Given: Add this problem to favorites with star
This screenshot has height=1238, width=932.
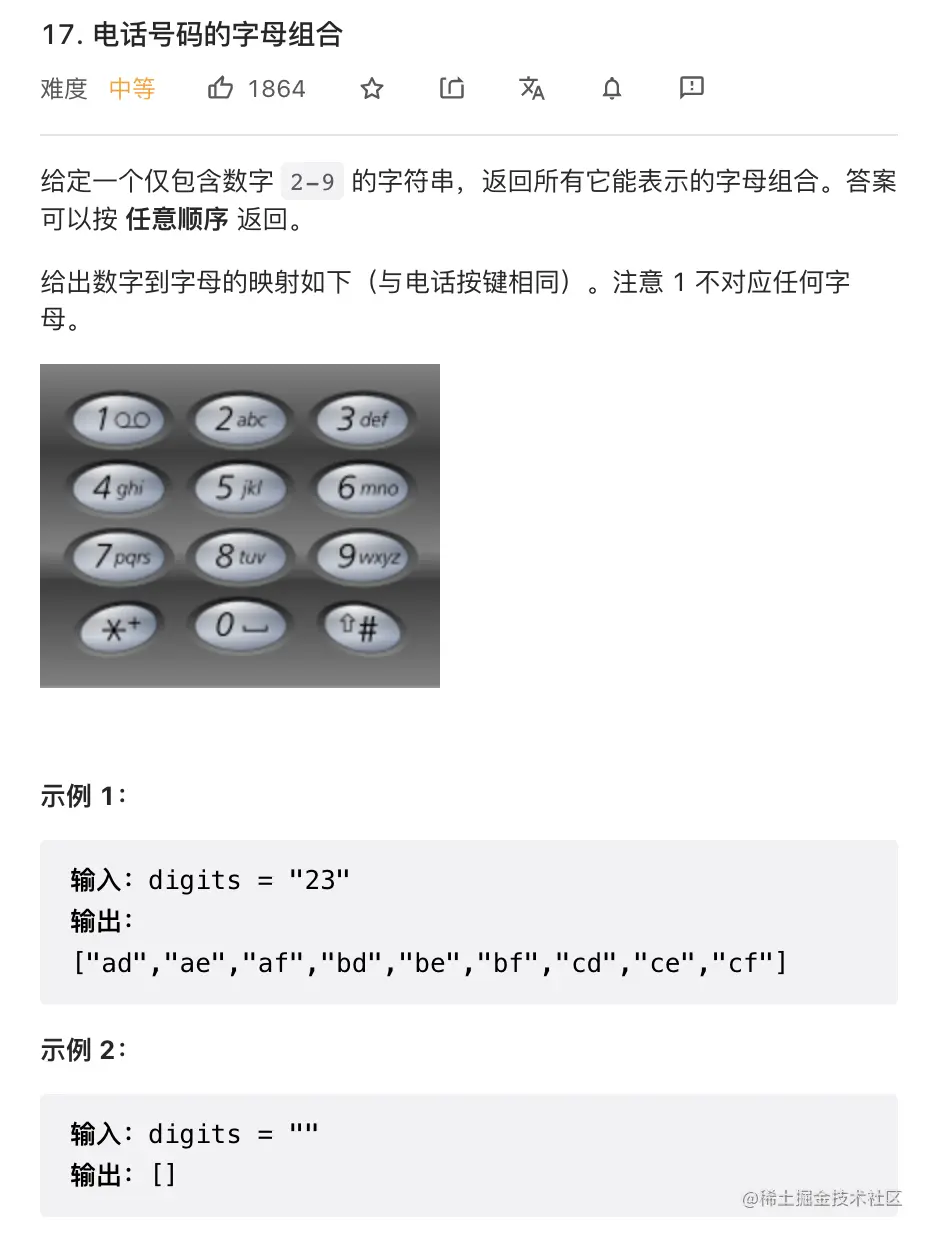Looking at the screenshot, I should (372, 89).
